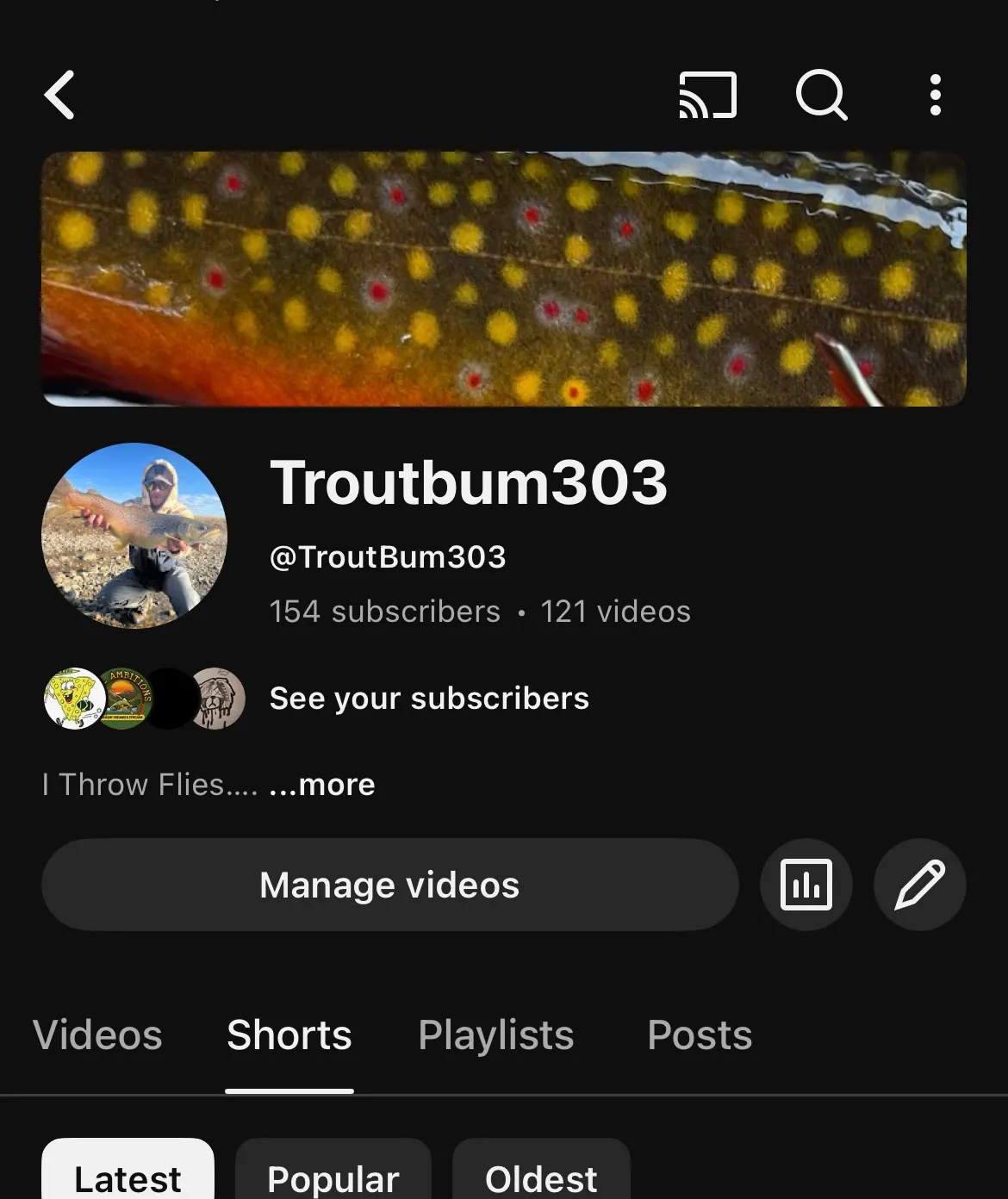Open the search icon
The height and width of the screenshot is (1199, 1008).
pos(821,95)
